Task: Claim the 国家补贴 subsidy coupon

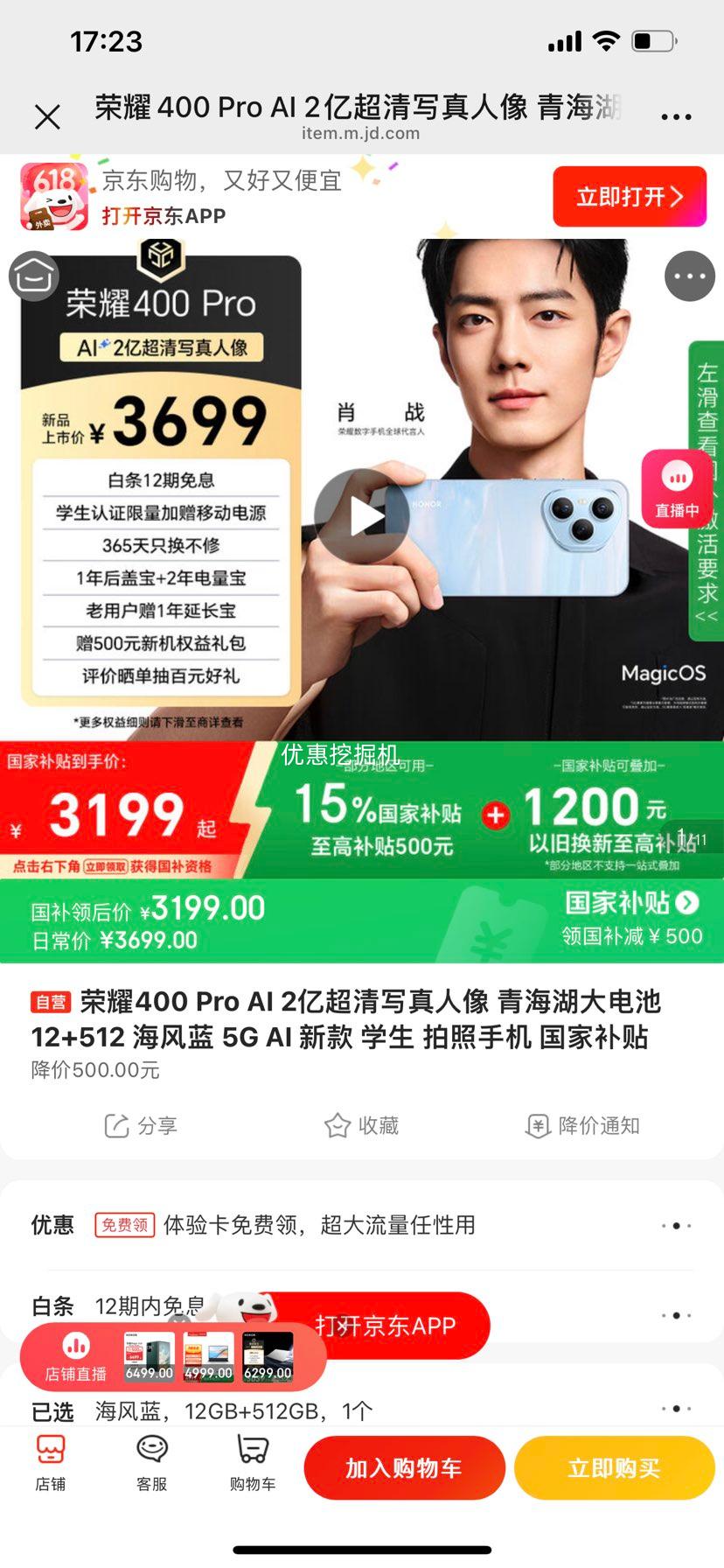Action: (x=631, y=919)
